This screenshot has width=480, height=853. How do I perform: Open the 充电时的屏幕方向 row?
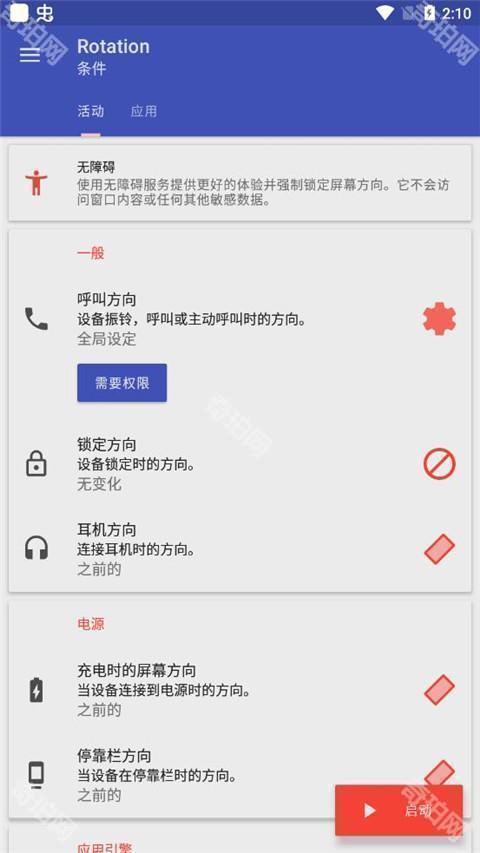click(240, 690)
